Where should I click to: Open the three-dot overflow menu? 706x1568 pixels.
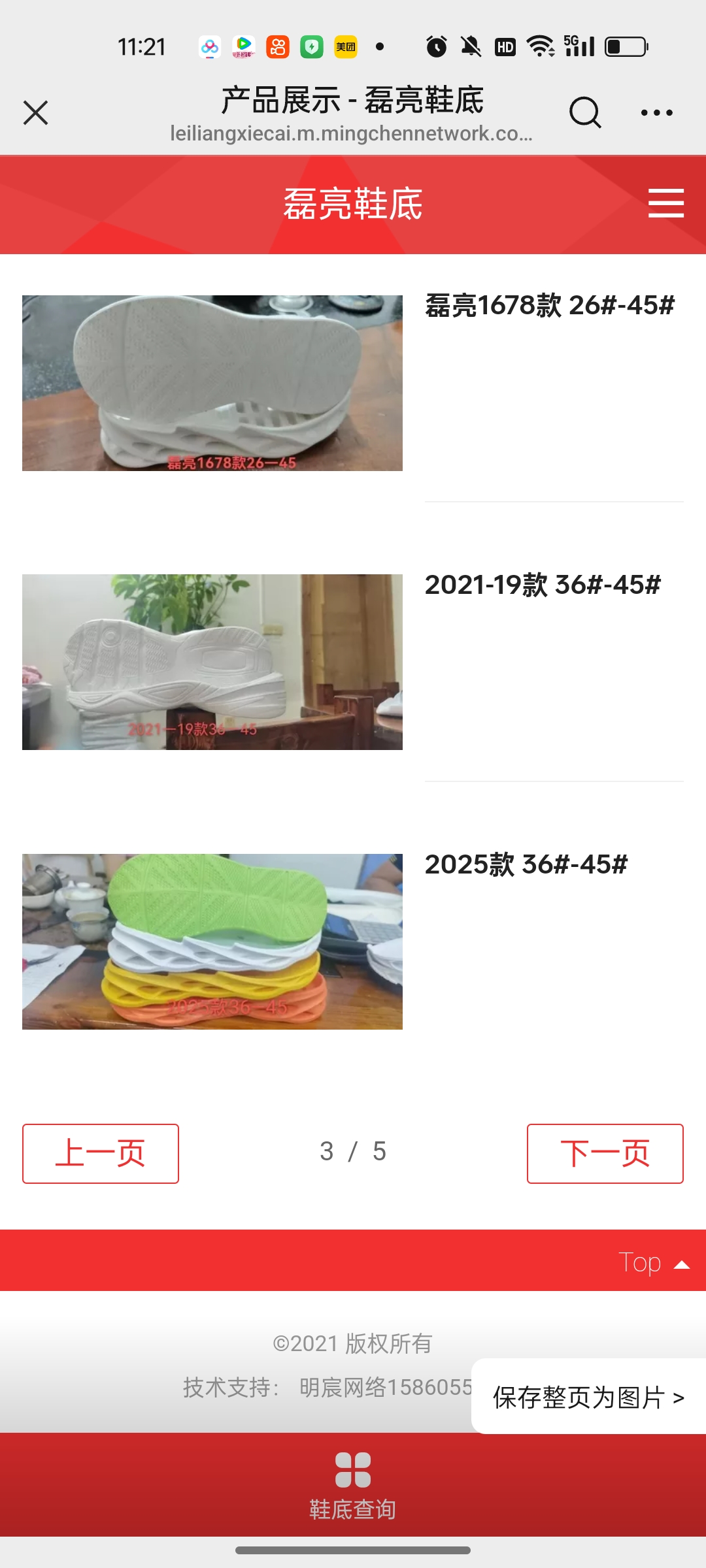(x=656, y=112)
